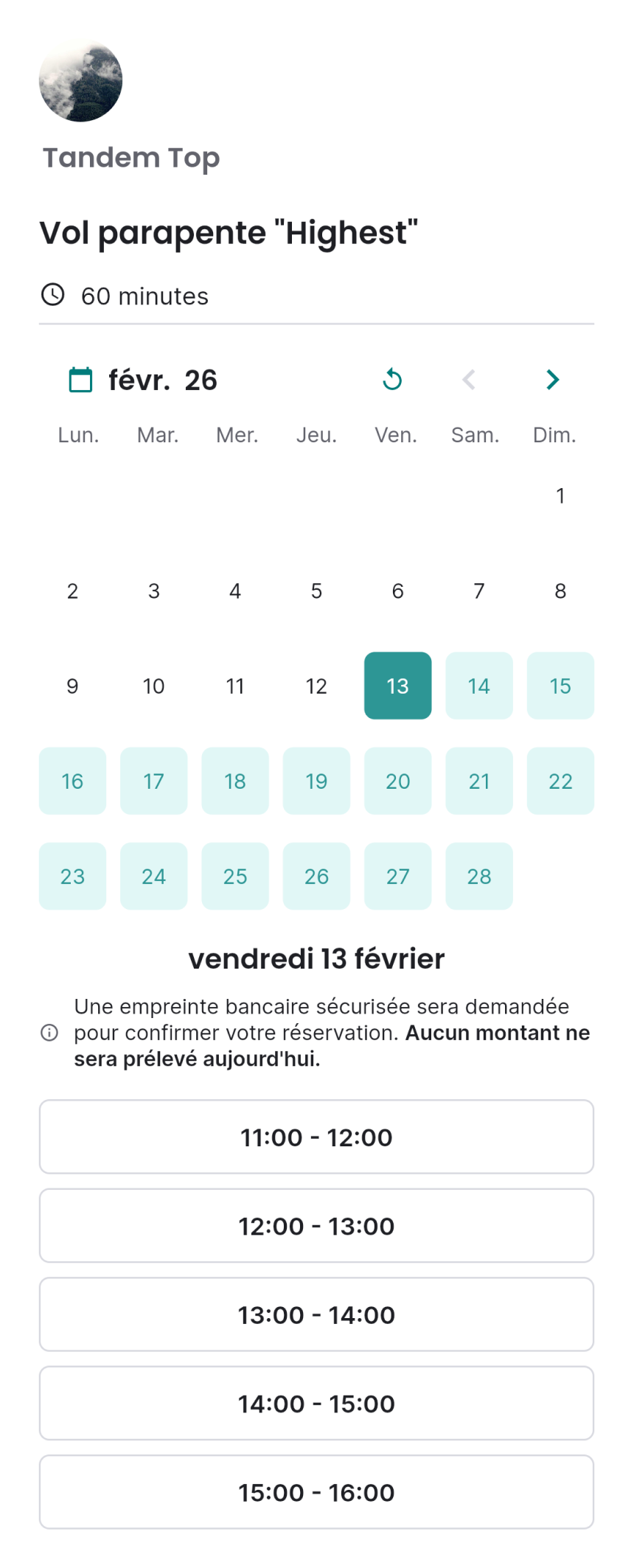Select the 19th as booking date
The height and width of the screenshot is (1568, 634).
[316, 781]
